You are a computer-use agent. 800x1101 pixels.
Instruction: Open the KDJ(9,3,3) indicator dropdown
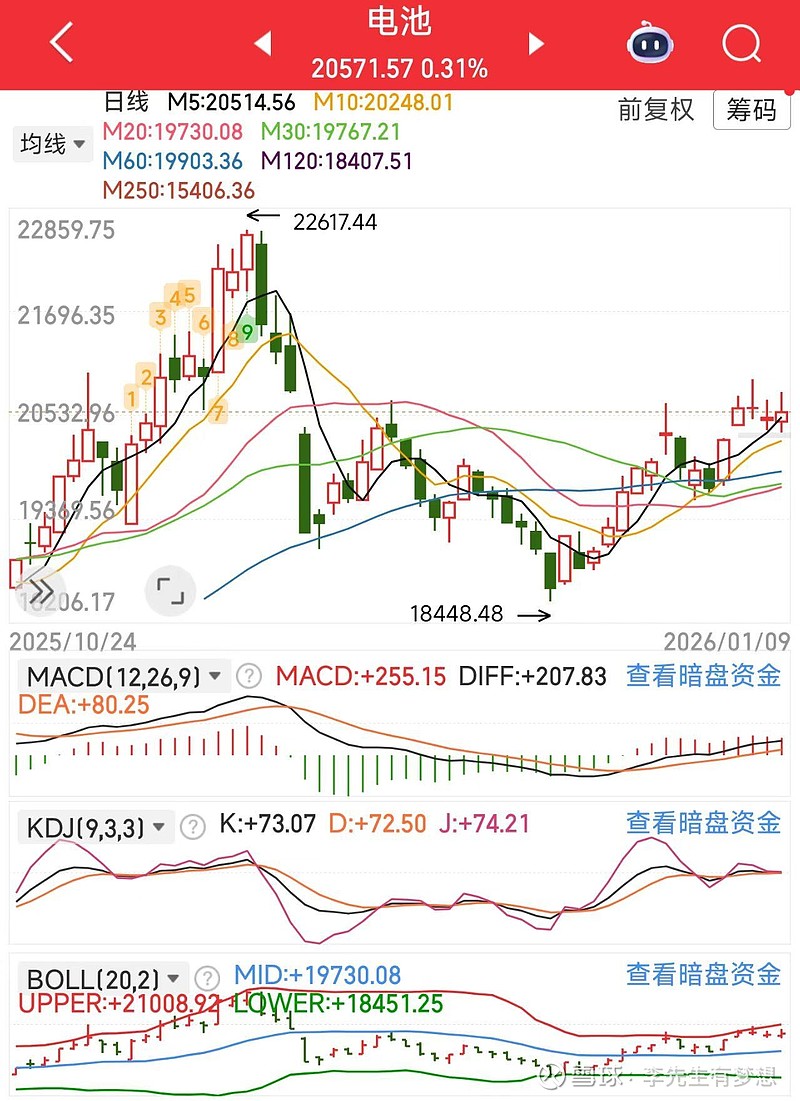96,827
